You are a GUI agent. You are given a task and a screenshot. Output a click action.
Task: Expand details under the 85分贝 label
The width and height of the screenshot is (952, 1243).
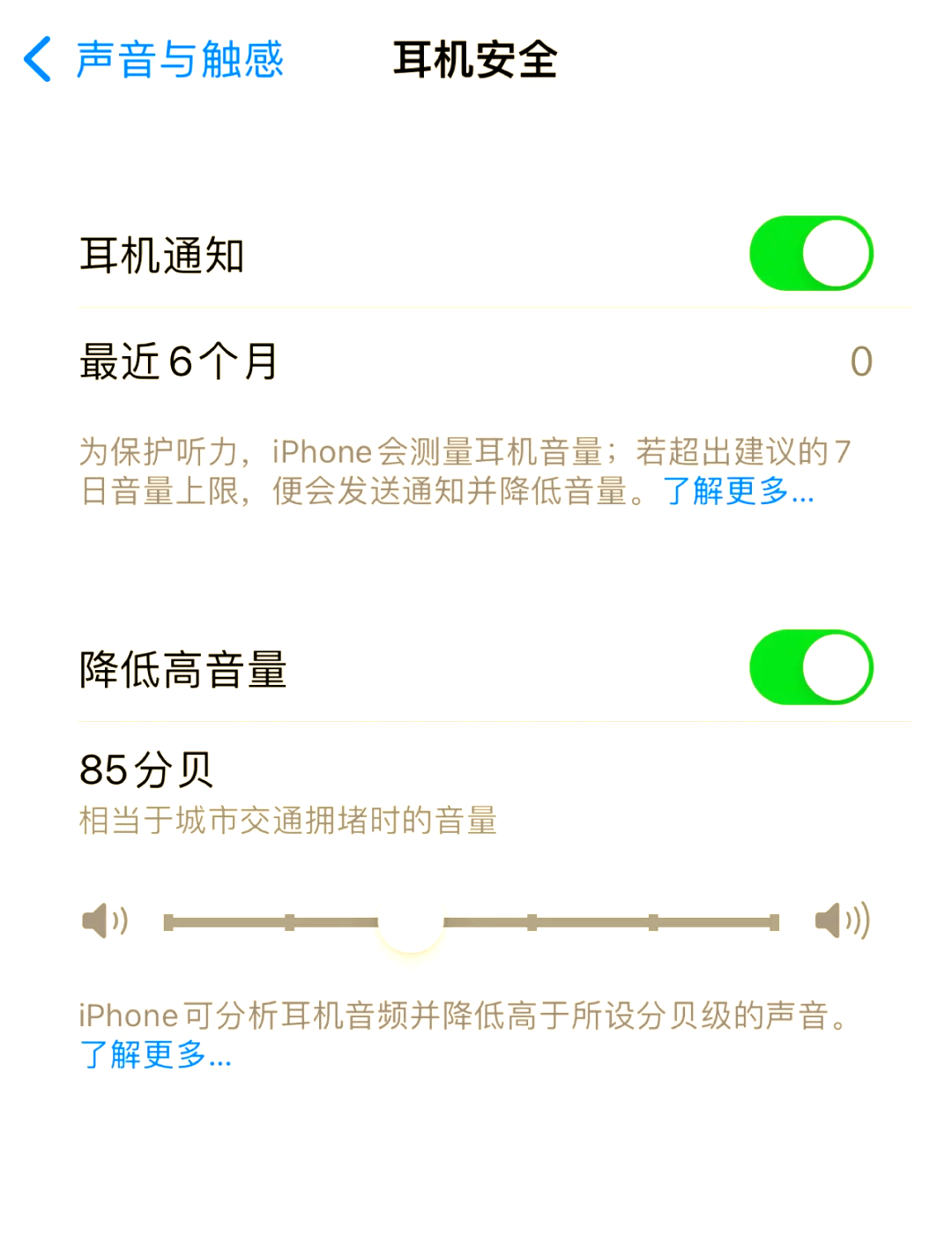pyautogui.click(x=147, y=770)
